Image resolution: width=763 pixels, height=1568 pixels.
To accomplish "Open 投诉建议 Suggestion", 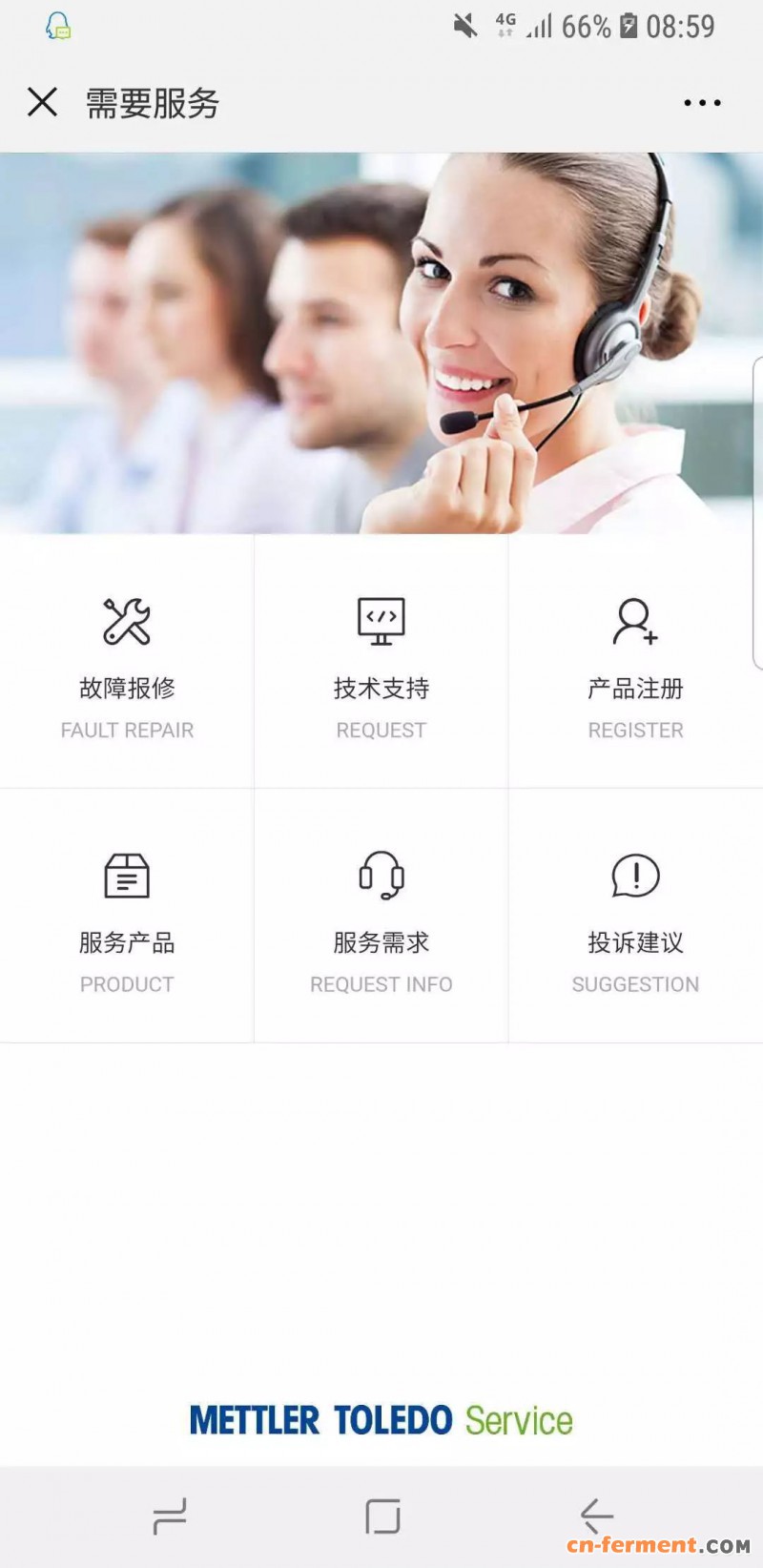I will point(635,917).
